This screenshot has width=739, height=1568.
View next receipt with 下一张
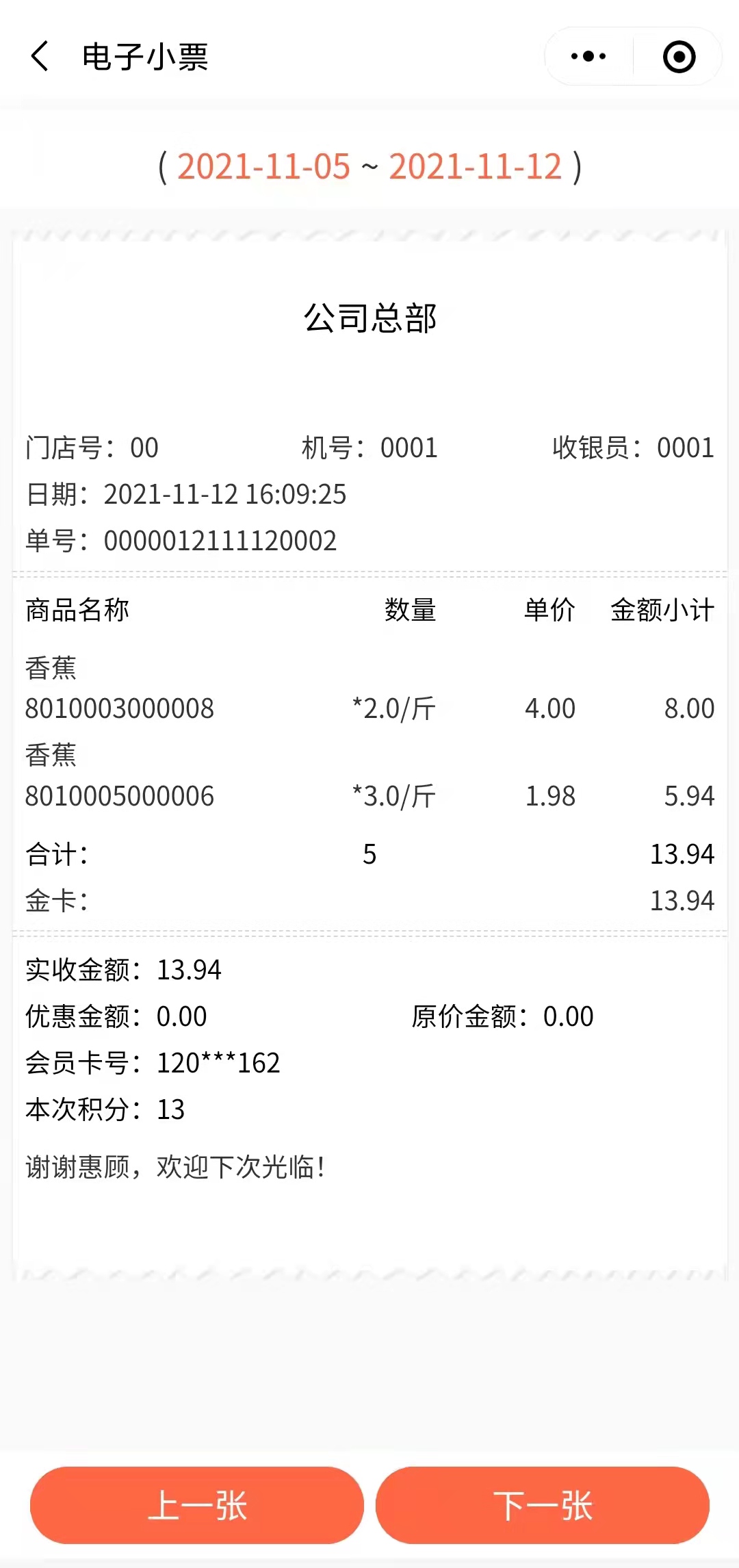543,1505
